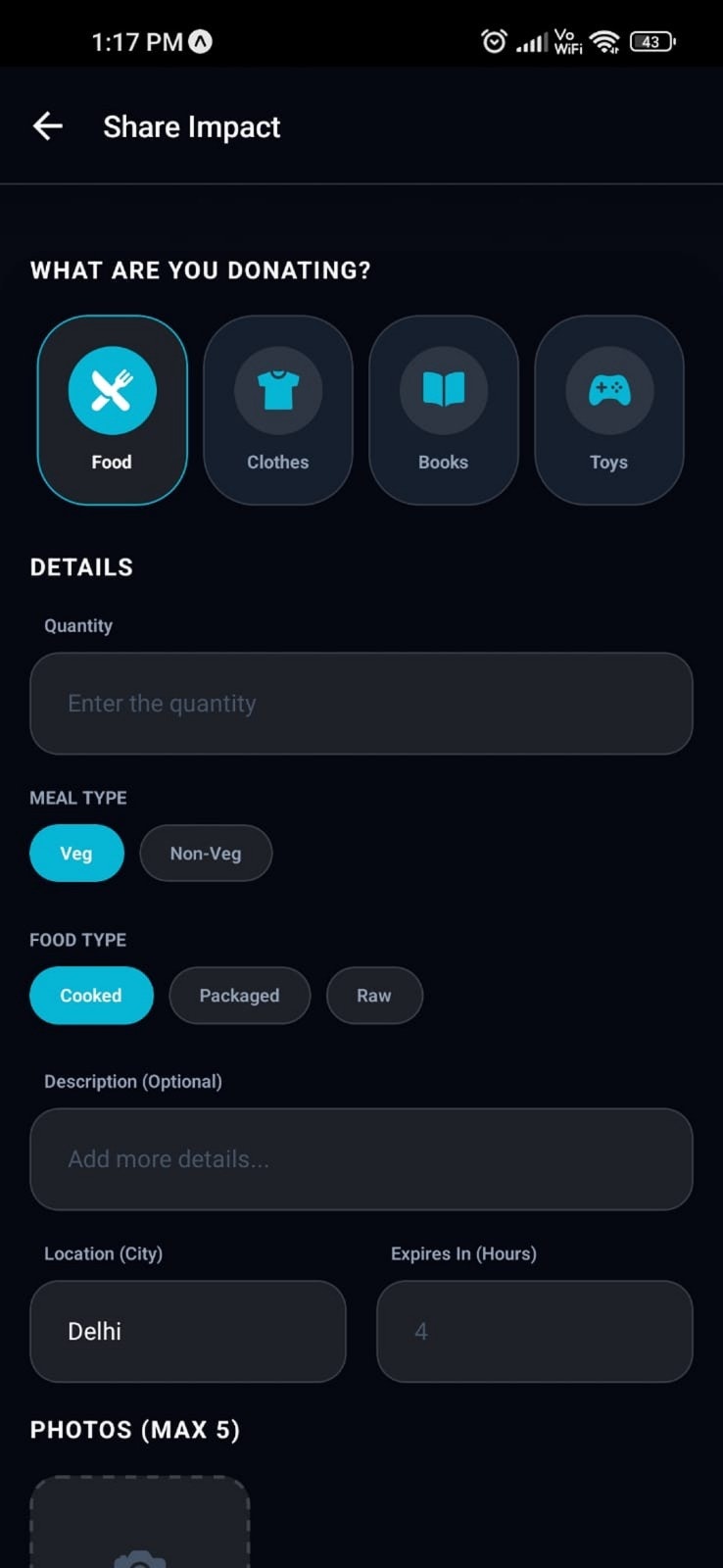The width and height of the screenshot is (723, 1568).
Task: Select the Cooked food type chip
Action: coord(91,995)
